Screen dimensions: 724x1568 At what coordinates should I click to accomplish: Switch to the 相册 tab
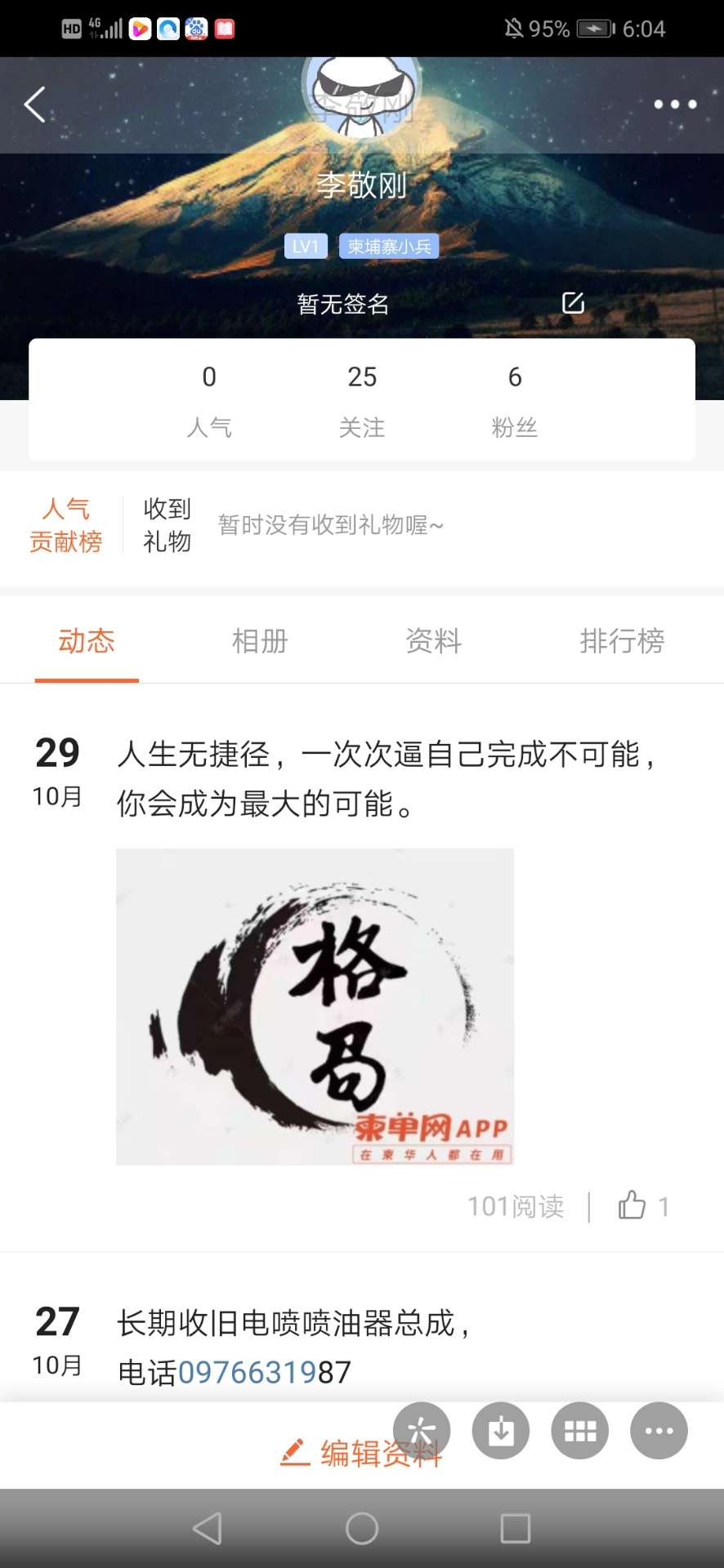(260, 641)
